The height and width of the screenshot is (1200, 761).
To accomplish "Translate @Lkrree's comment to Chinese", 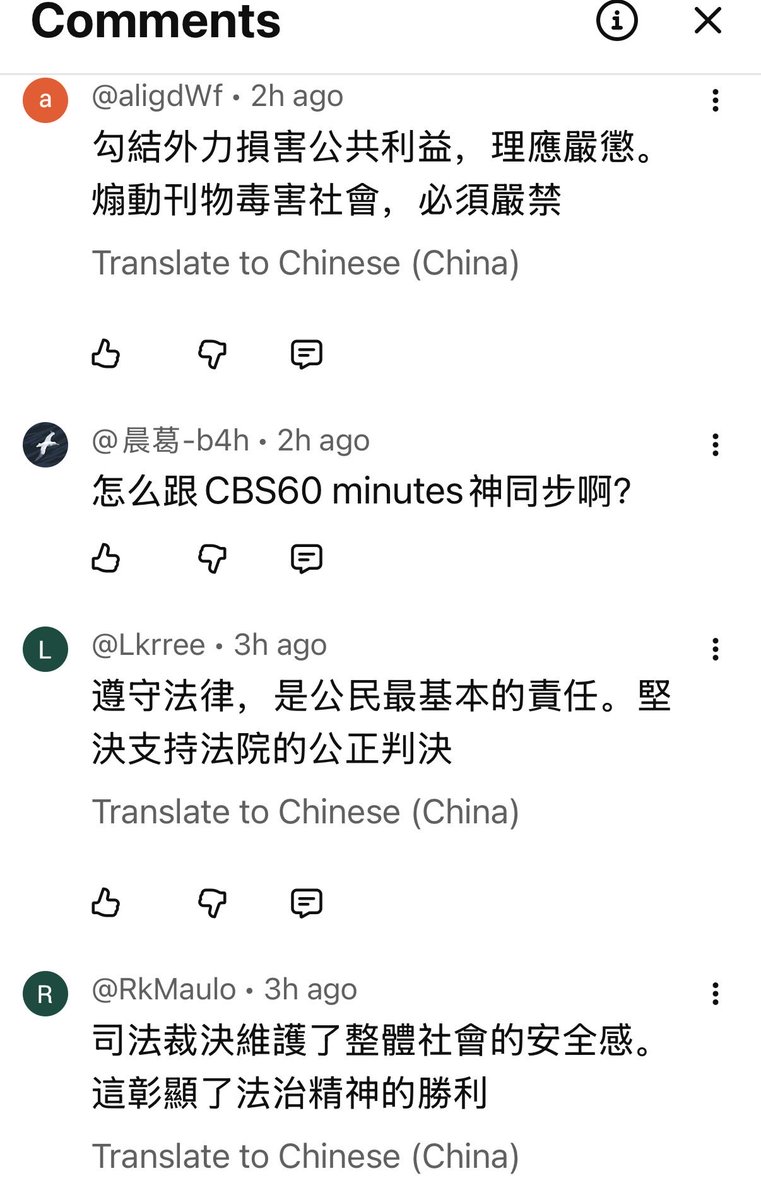I will 306,811.
